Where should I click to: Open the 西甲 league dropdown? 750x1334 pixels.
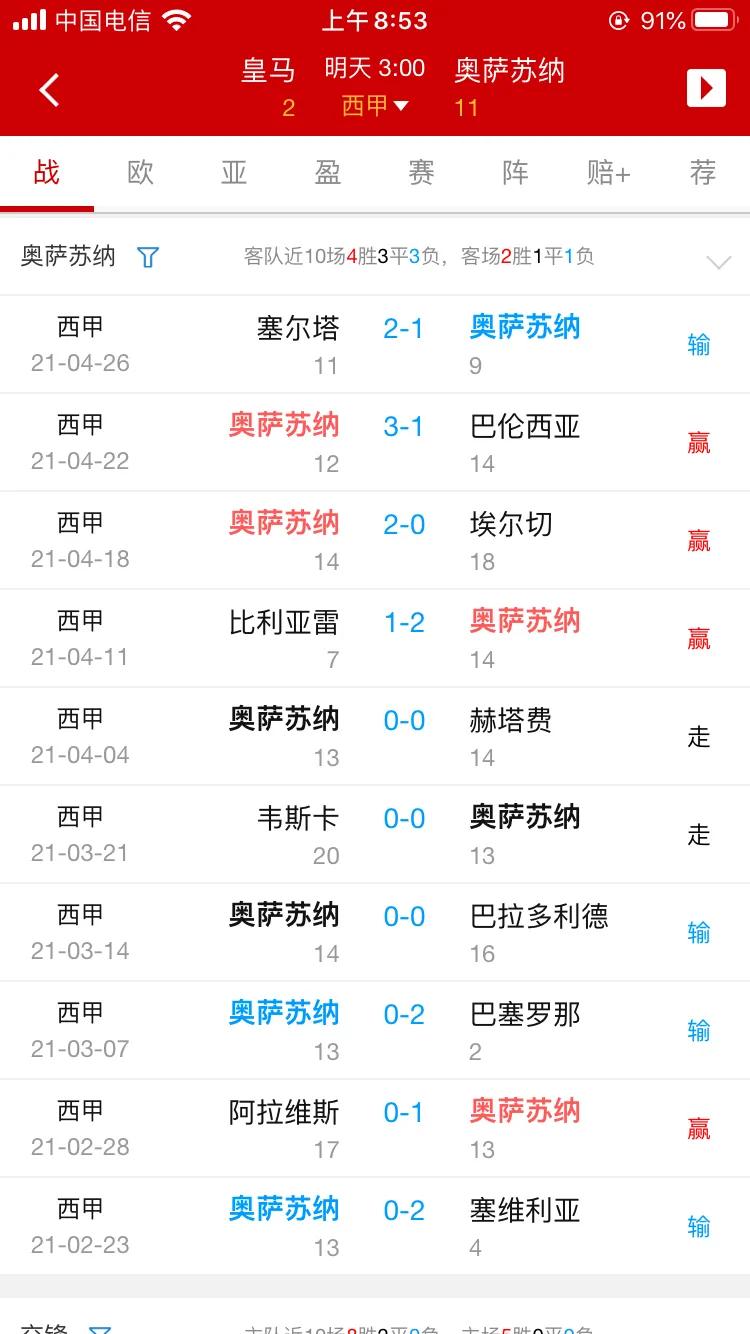375,107
